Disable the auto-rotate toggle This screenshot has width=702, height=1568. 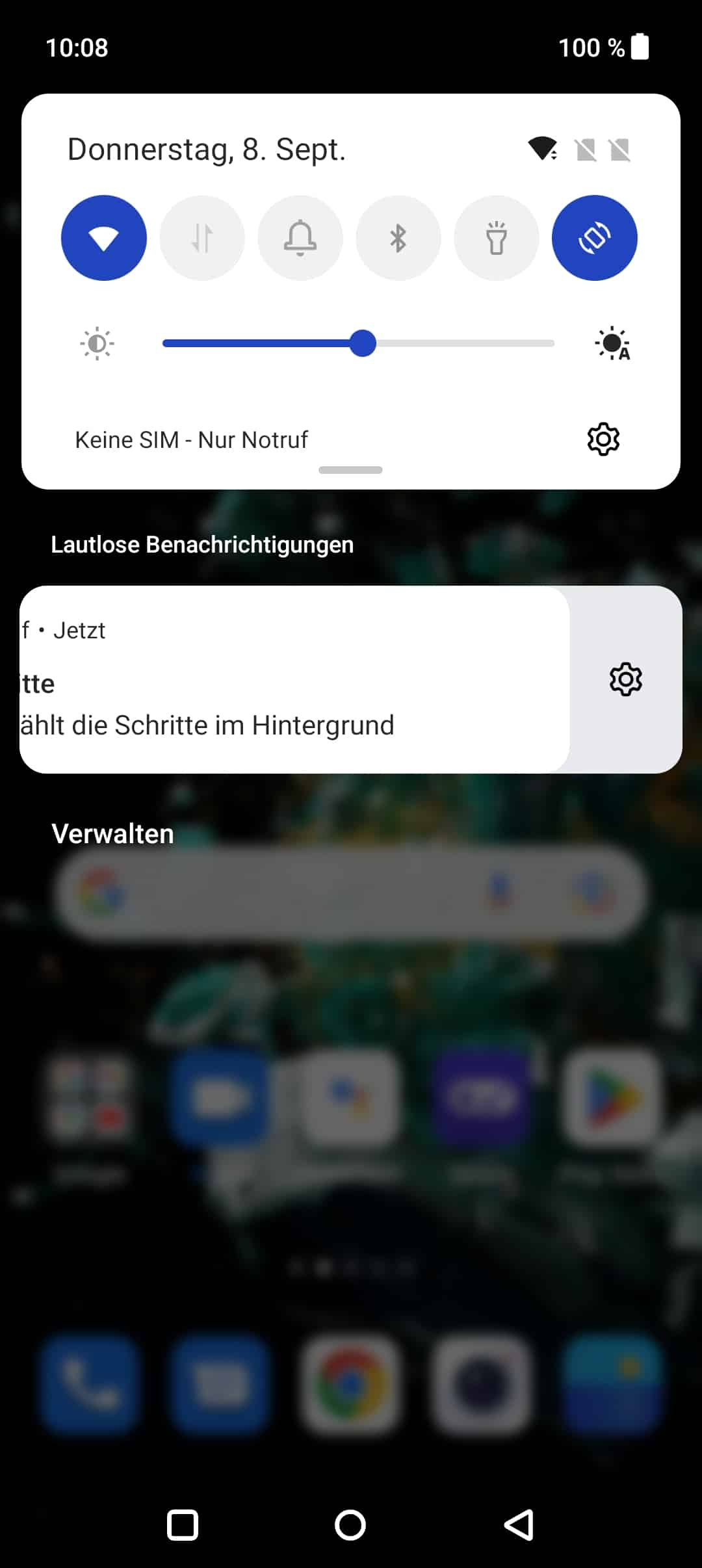(x=595, y=238)
